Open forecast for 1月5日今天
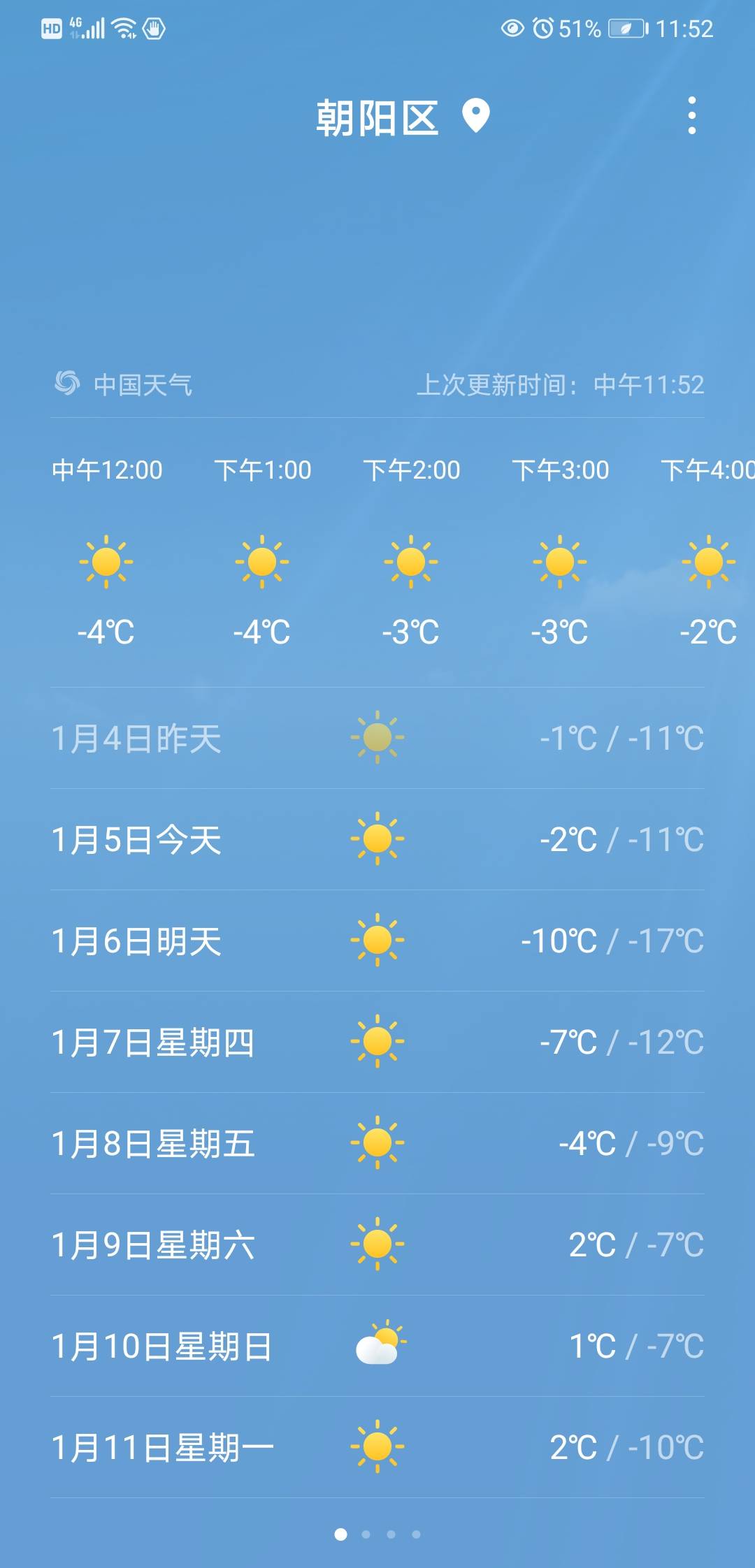This screenshot has width=755, height=1568. 377,839
